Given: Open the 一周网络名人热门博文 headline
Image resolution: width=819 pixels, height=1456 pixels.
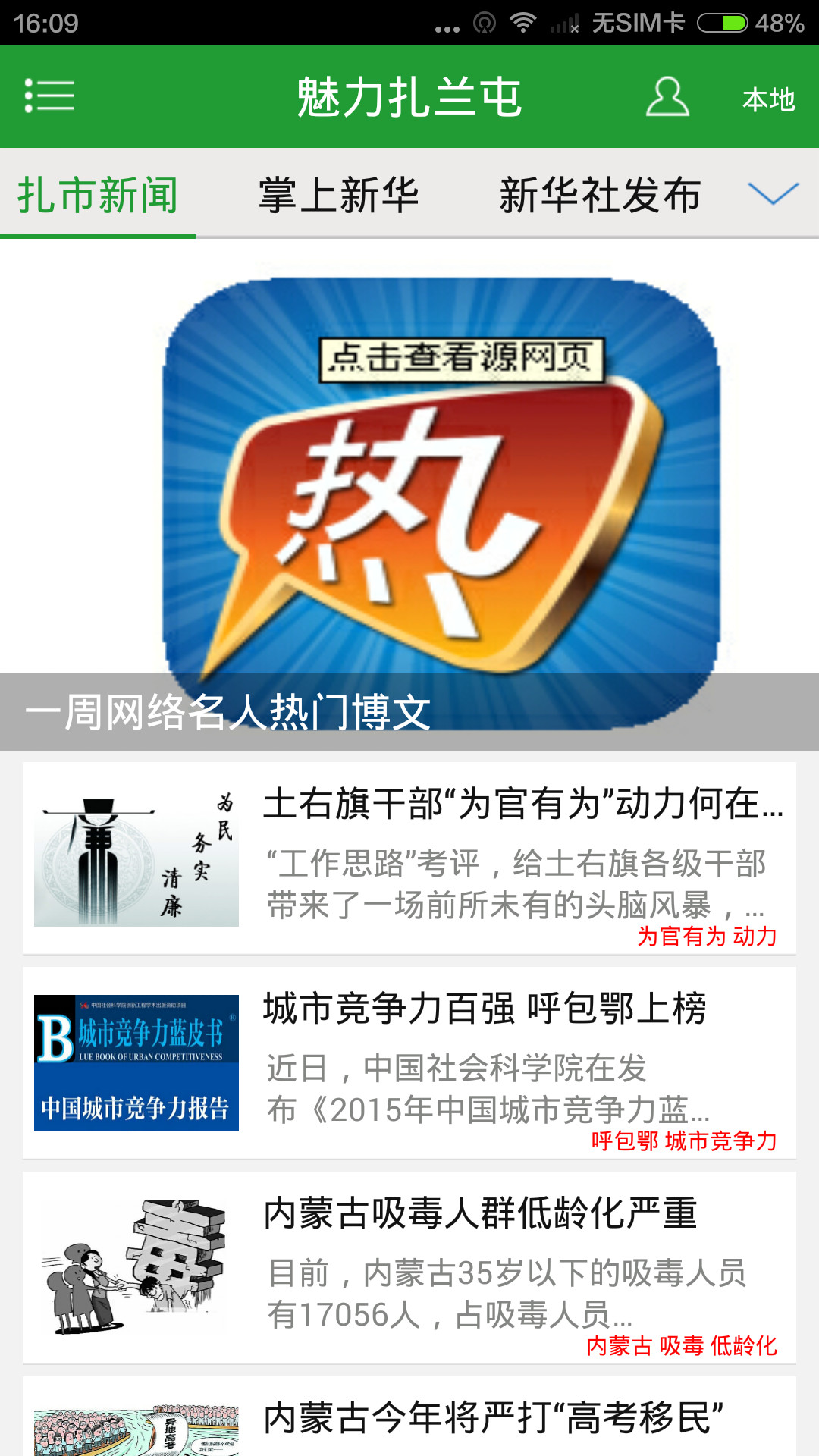Looking at the screenshot, I should point(227,711).
